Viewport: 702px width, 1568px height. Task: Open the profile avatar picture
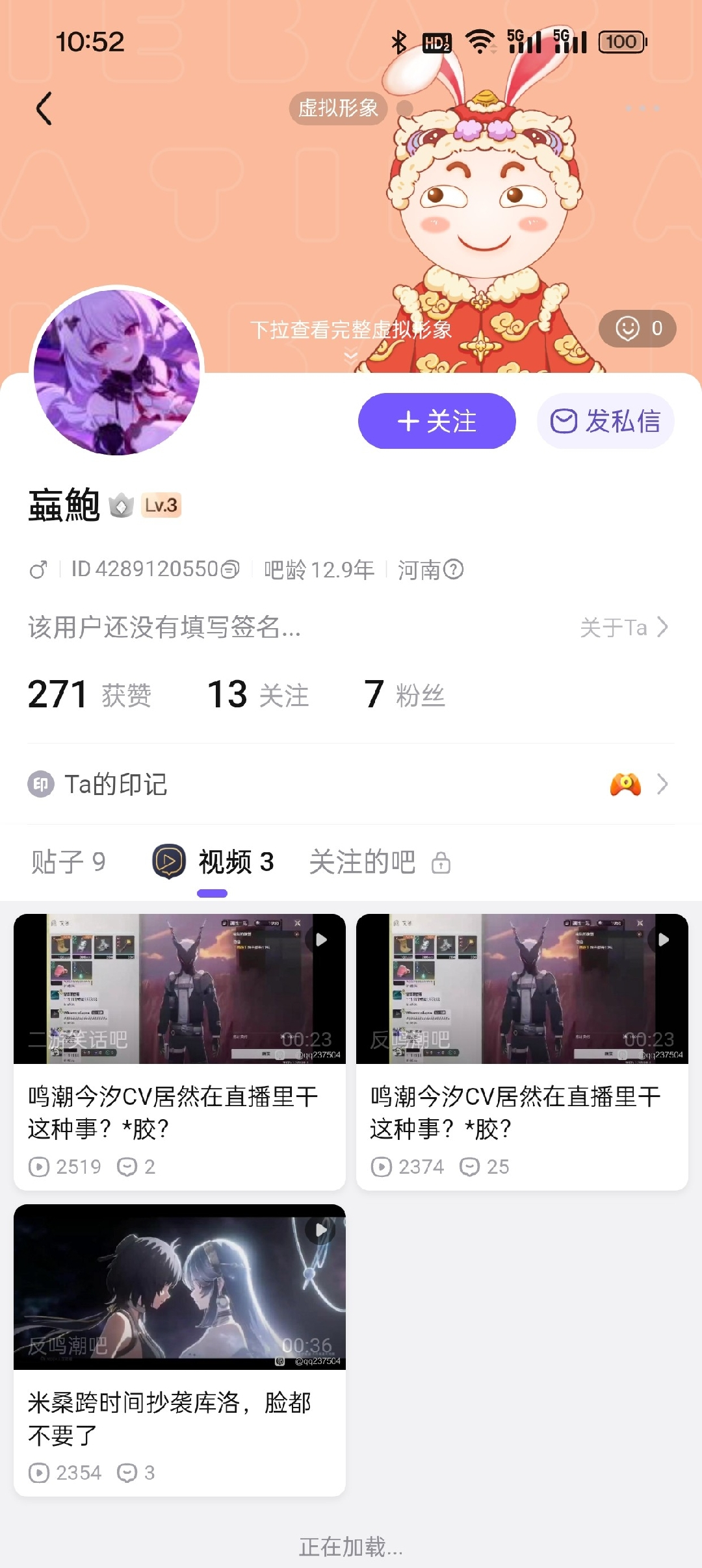pyautogui.click(x=117, y=372)
